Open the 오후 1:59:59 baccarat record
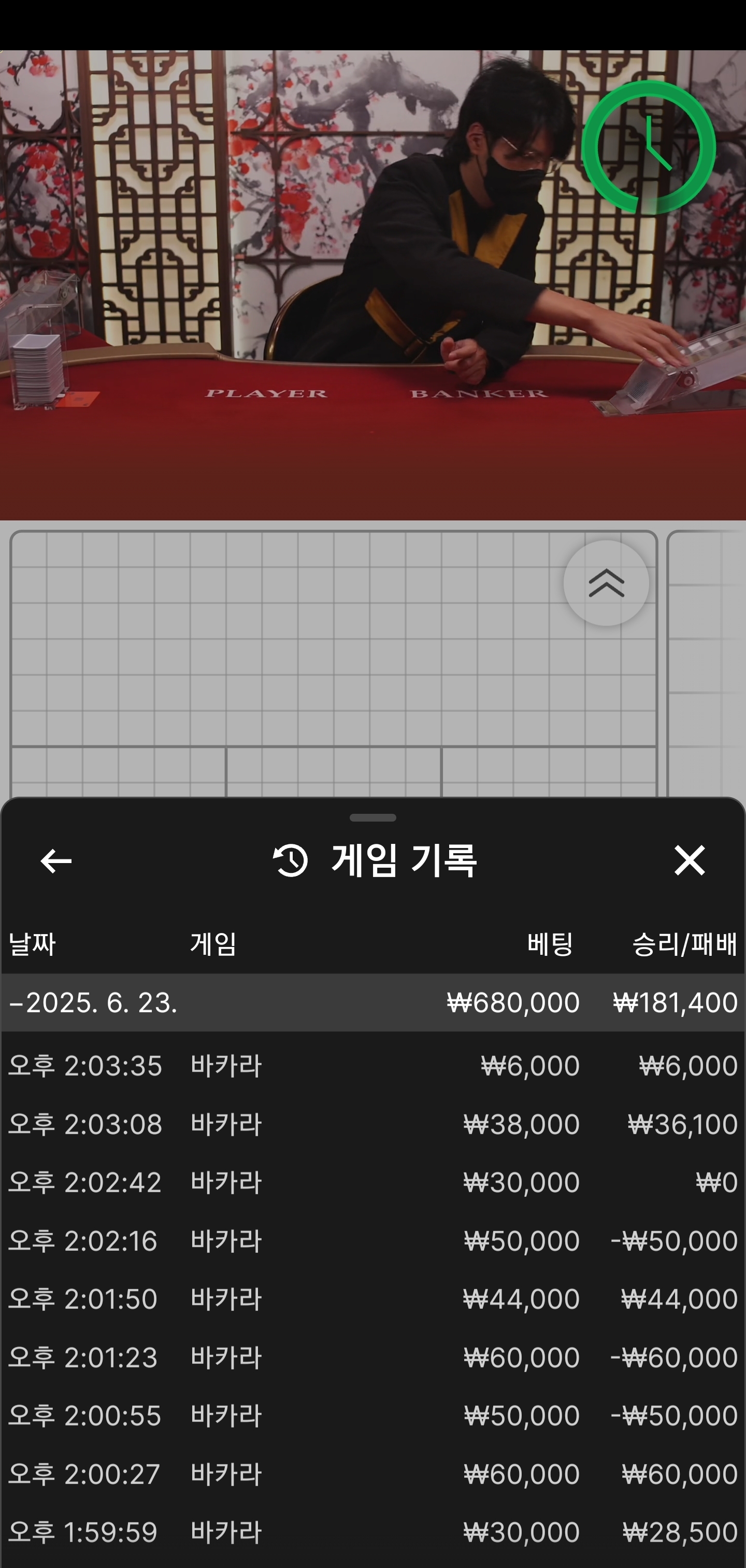 [x=373, y=1533]
